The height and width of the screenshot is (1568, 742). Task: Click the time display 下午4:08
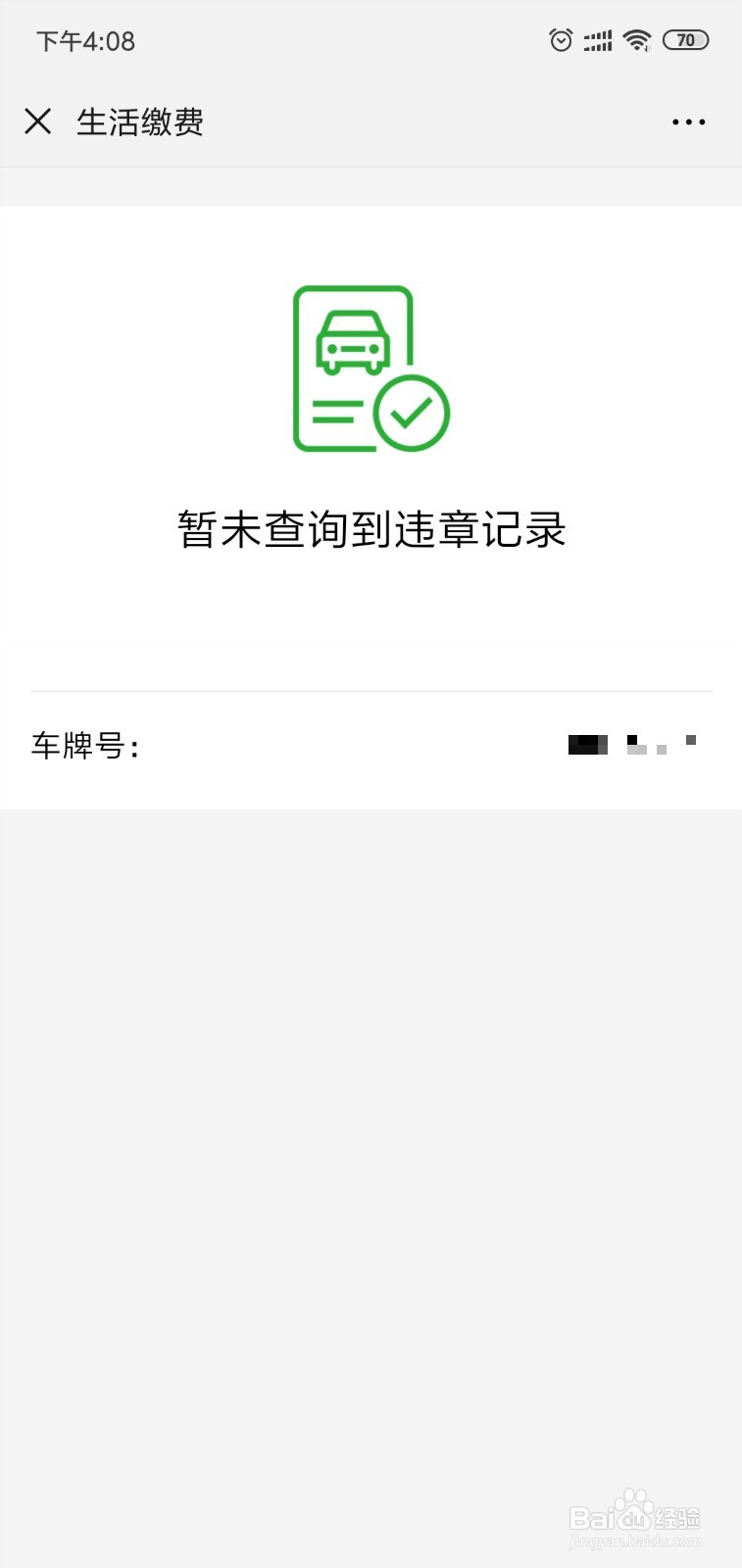(85, 40)
